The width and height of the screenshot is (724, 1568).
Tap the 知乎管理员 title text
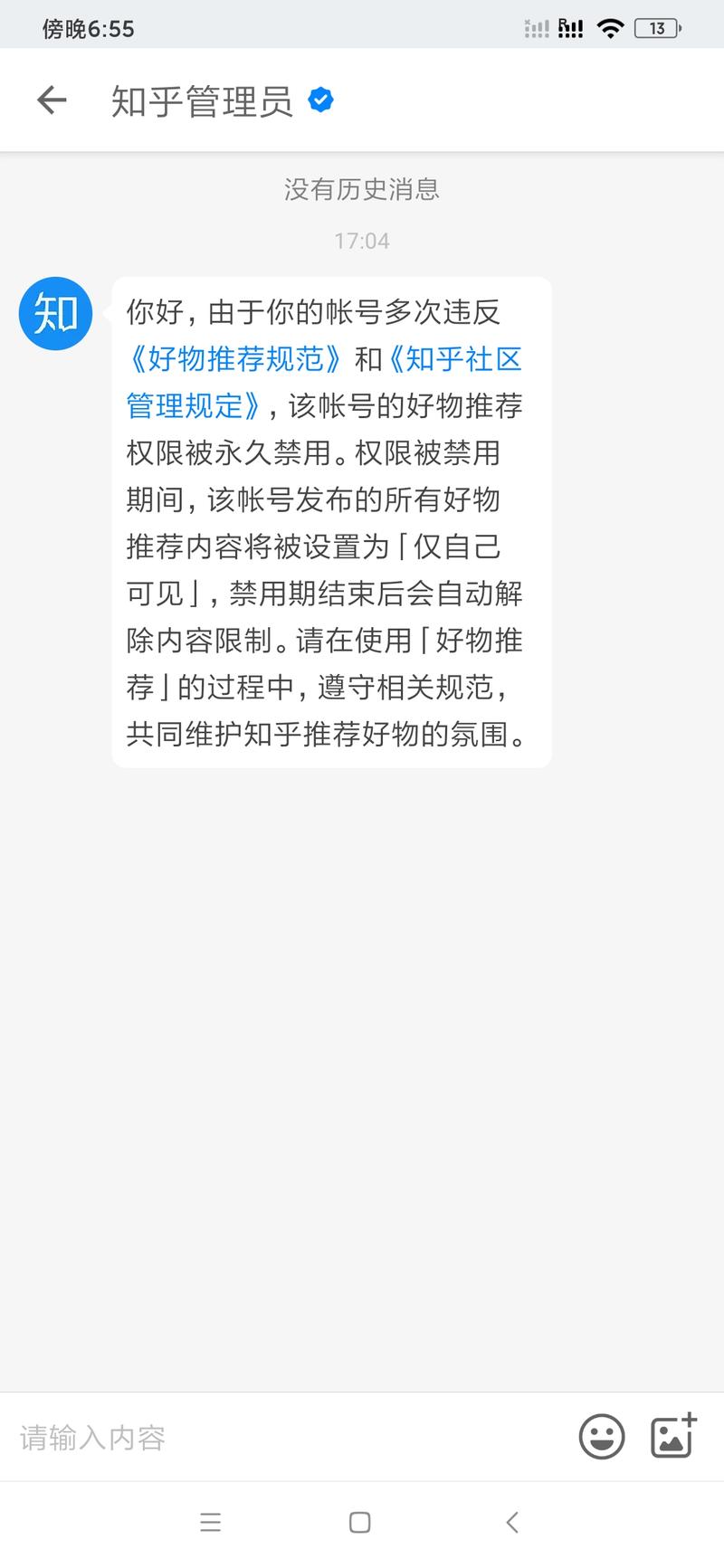[x=202, y=100]
